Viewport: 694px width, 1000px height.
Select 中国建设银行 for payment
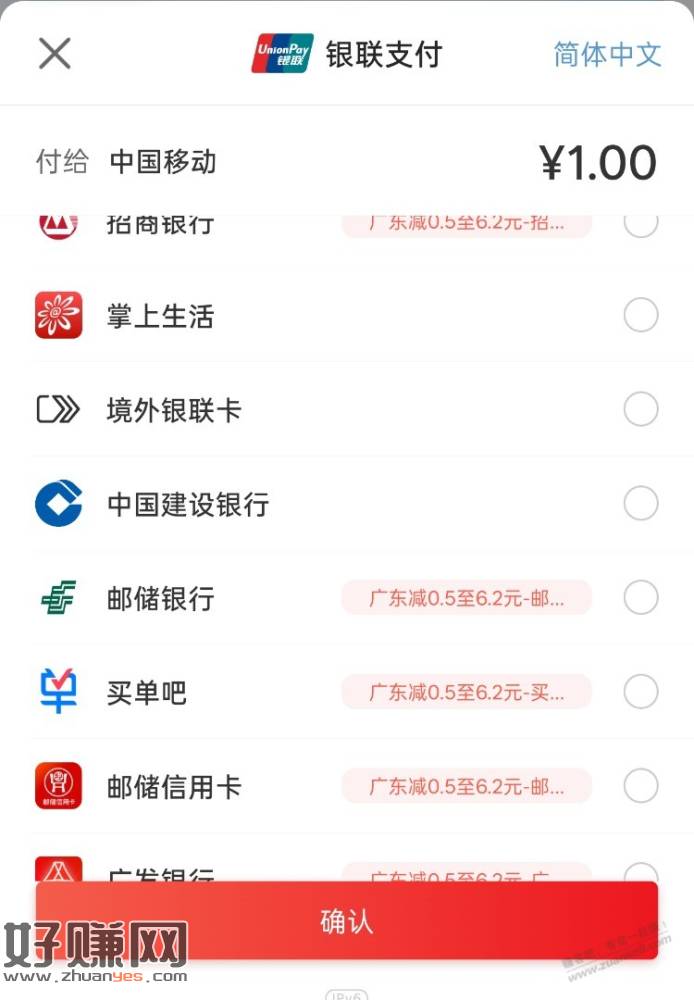click(641, 503)
